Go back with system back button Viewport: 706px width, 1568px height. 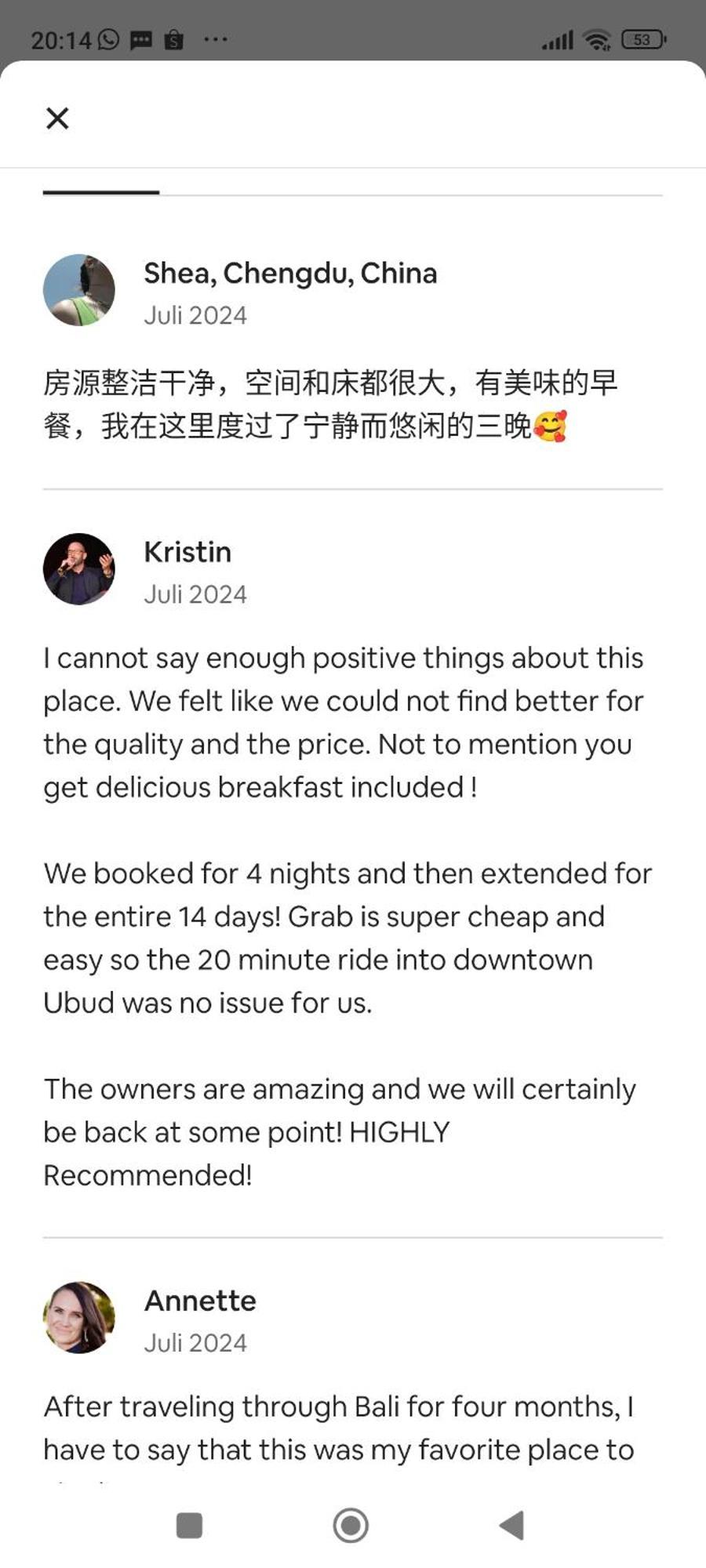point(511,1525)
